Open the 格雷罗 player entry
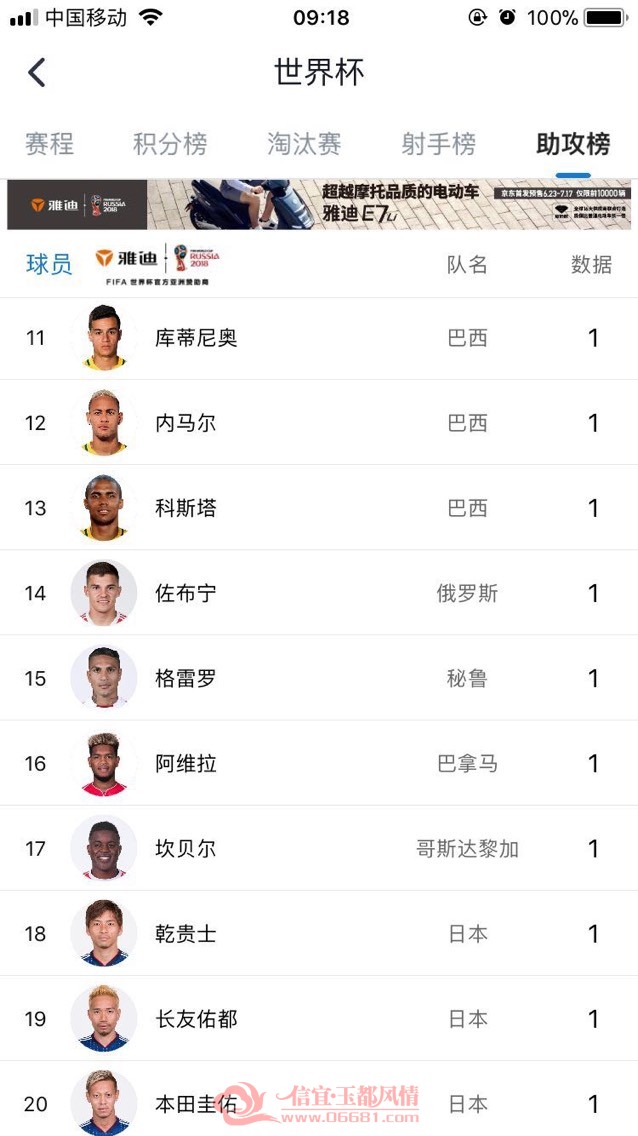The image size is (638, 1136). (x=319, y=678)
